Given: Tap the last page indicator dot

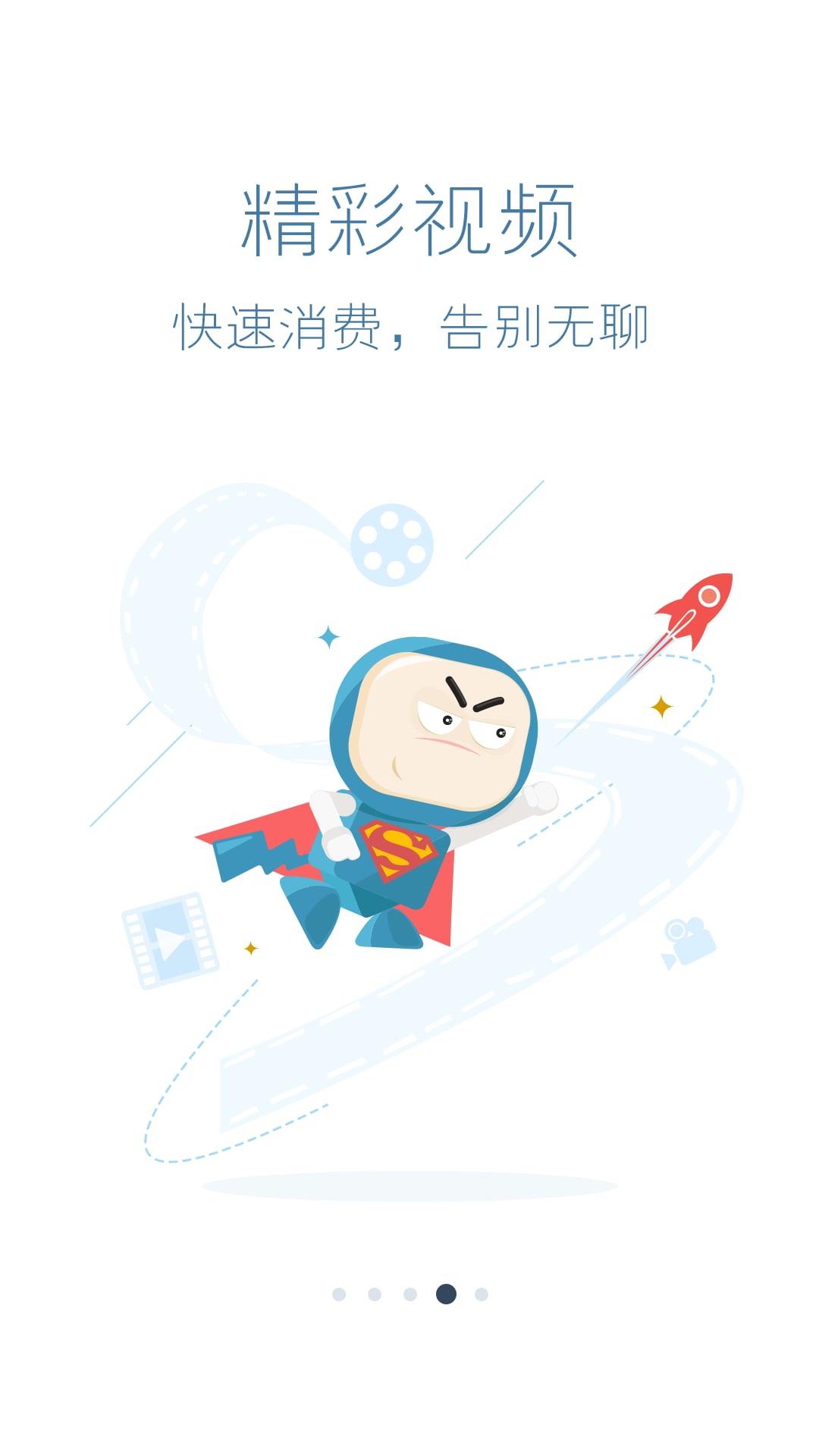Looking at the screenshot, I should pos(482,1294).
